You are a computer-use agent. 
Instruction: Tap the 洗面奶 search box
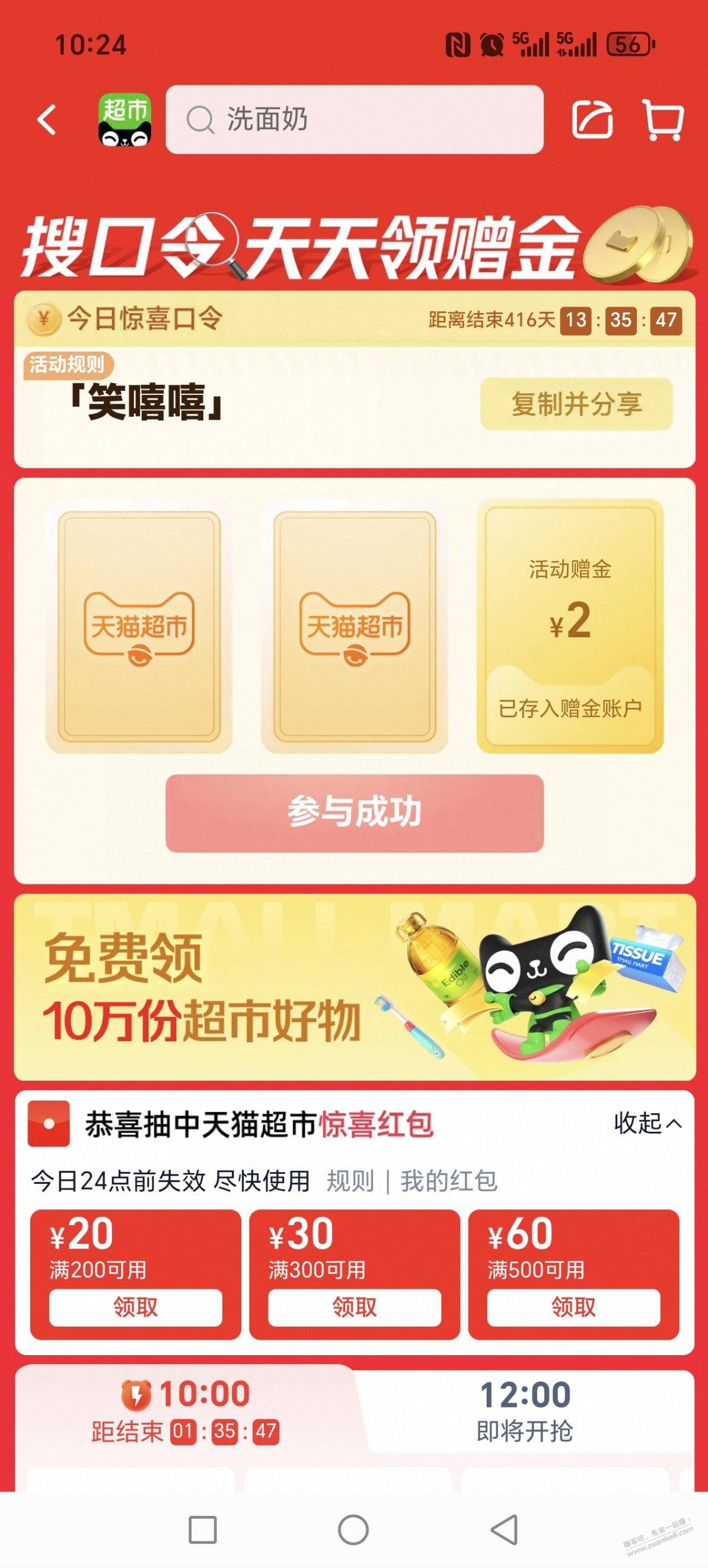click(355, 119)
